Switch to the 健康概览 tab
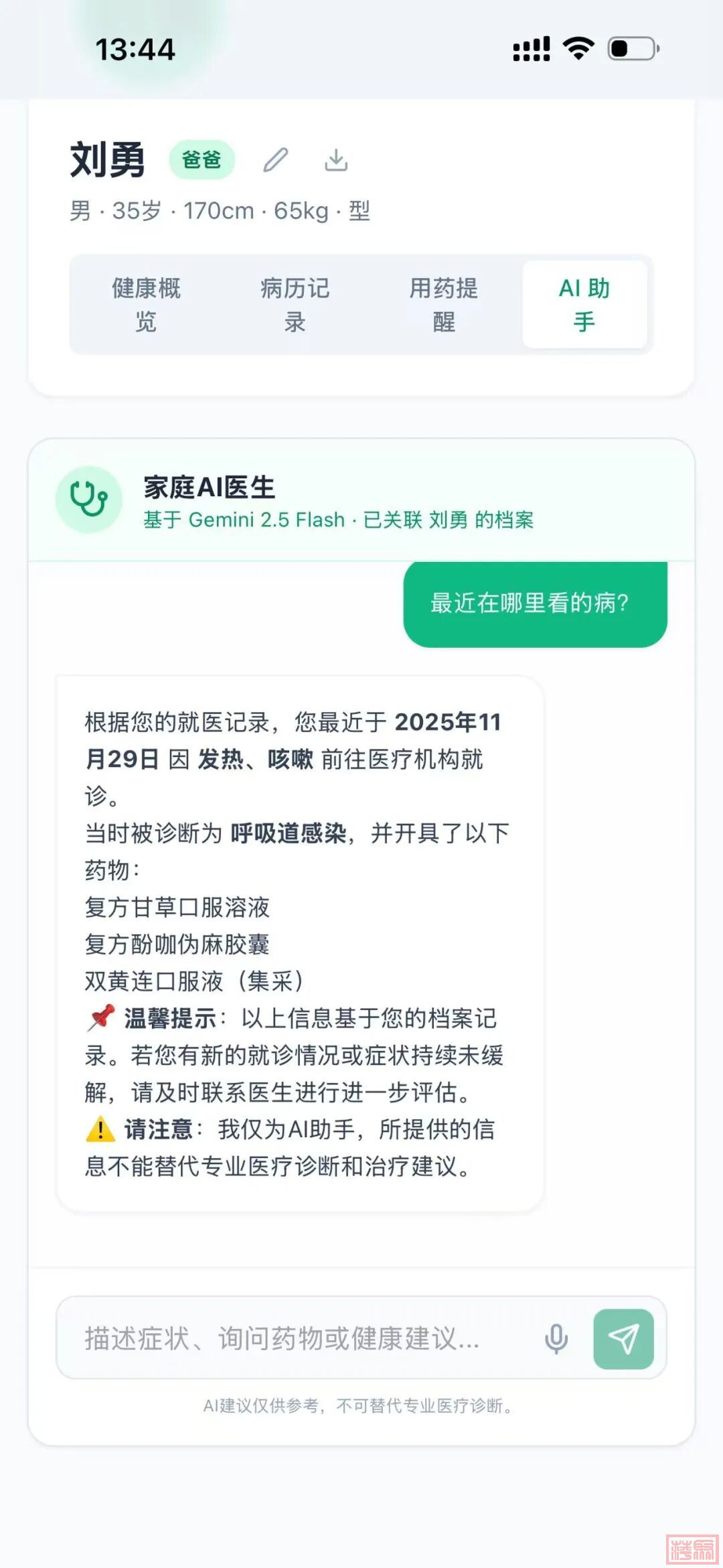The image size is (723, 1568). [146, 305]
